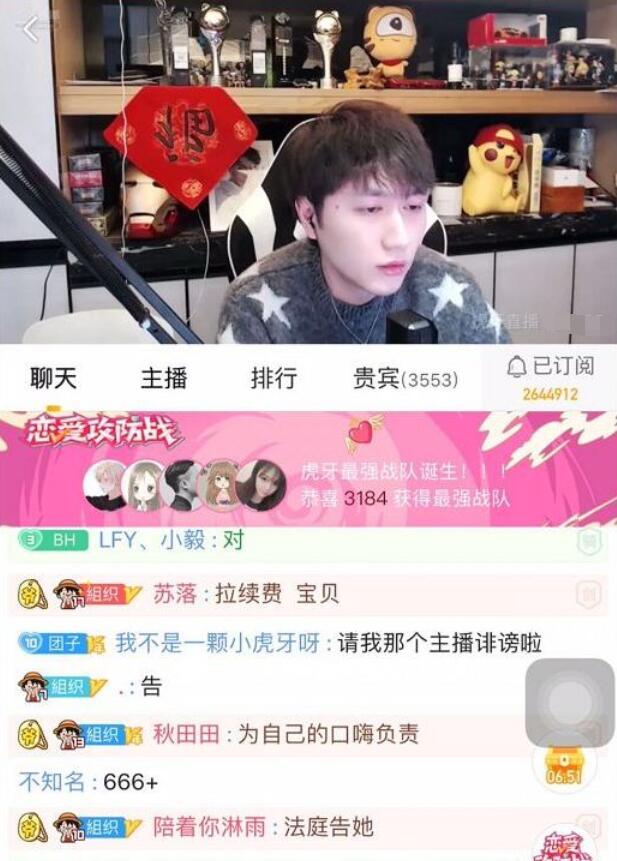This screenshot has height=861, width=617.
Task: Tap the floating assistive touch button
Action: (569, 702)
